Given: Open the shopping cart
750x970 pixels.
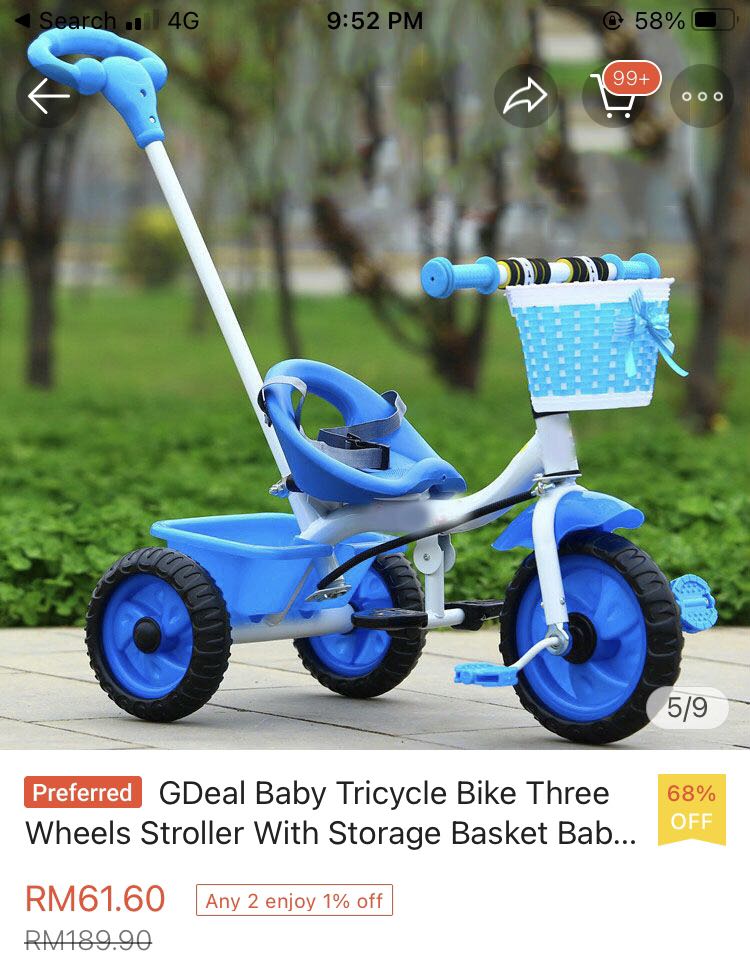Looking at the screenshot, I should 614,96.
